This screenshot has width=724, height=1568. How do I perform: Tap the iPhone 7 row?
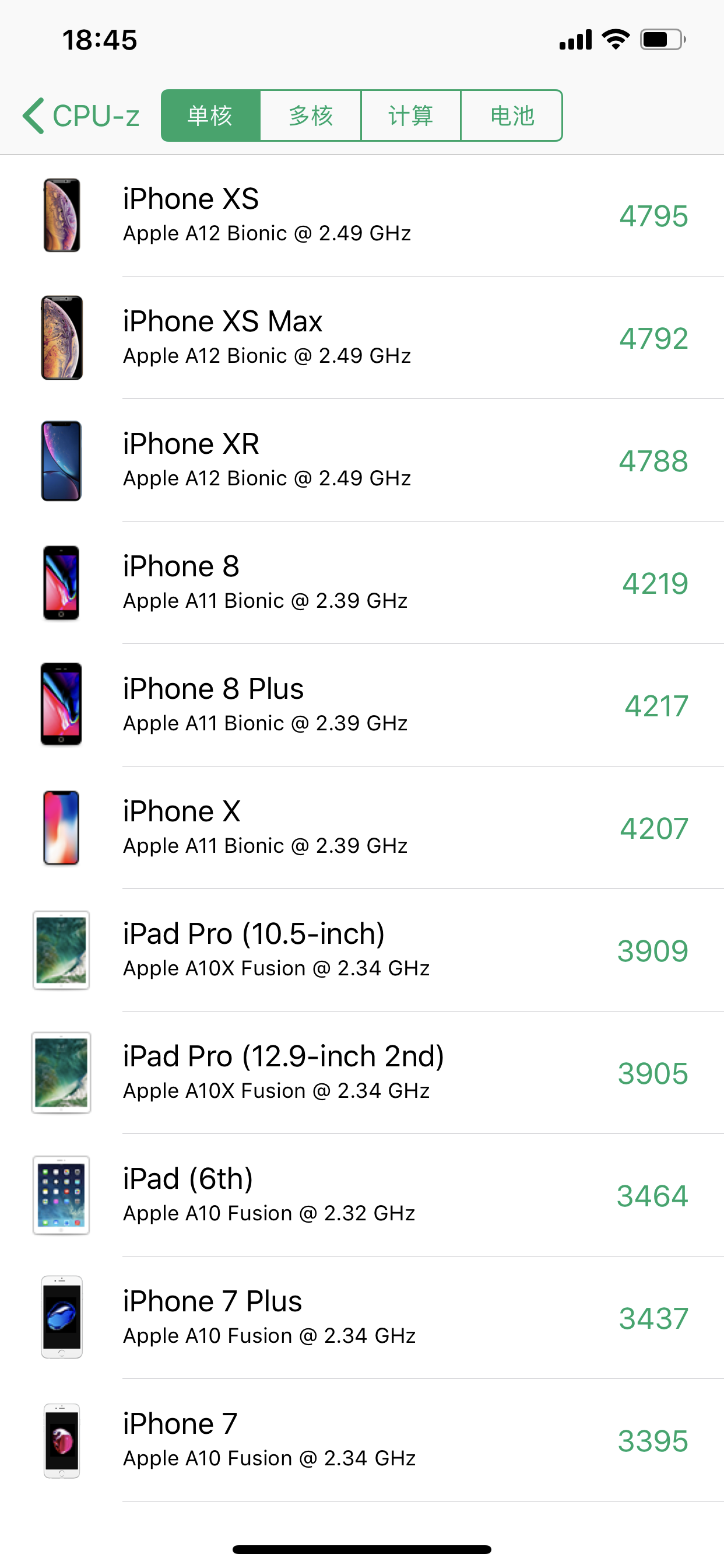[362, 1440]
